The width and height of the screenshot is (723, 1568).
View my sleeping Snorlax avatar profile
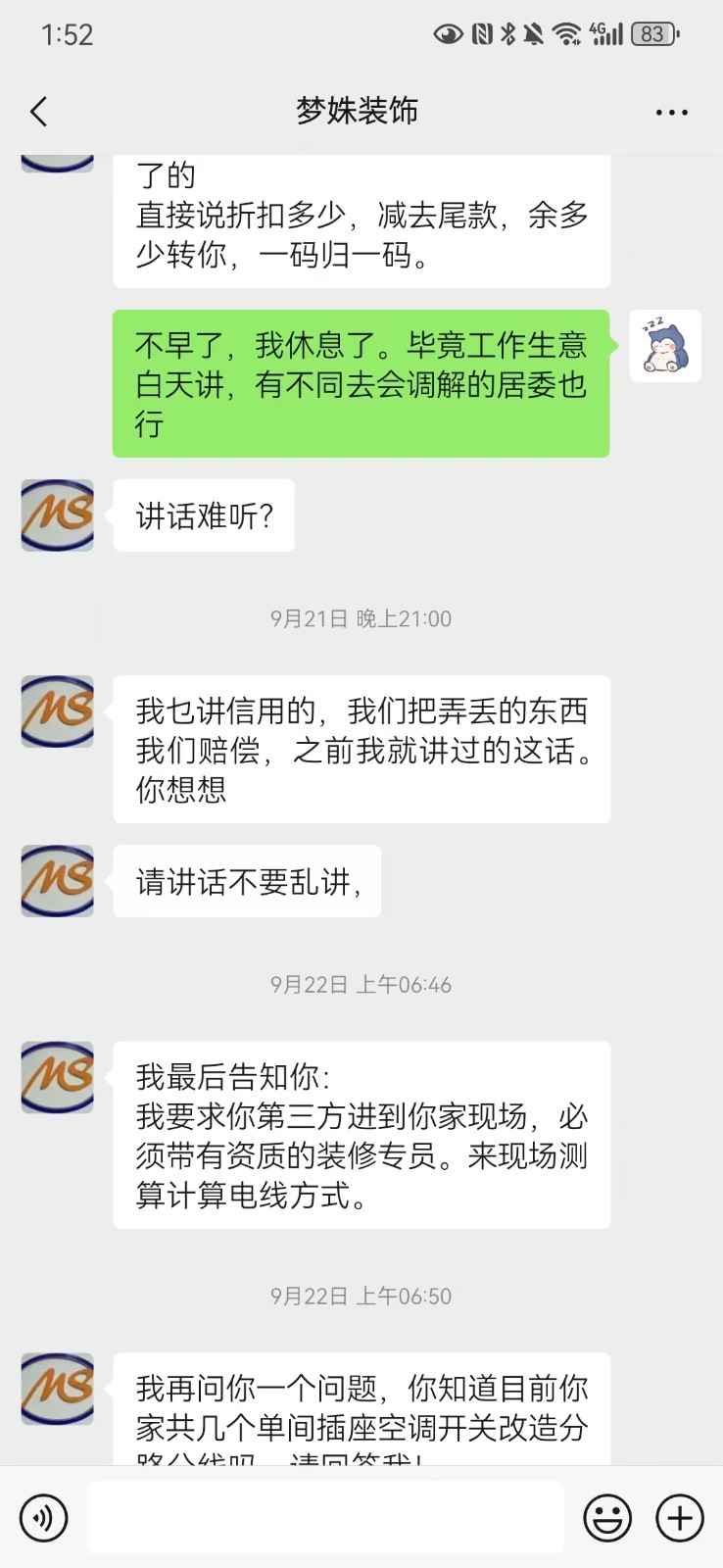click(x=665, y=346)
